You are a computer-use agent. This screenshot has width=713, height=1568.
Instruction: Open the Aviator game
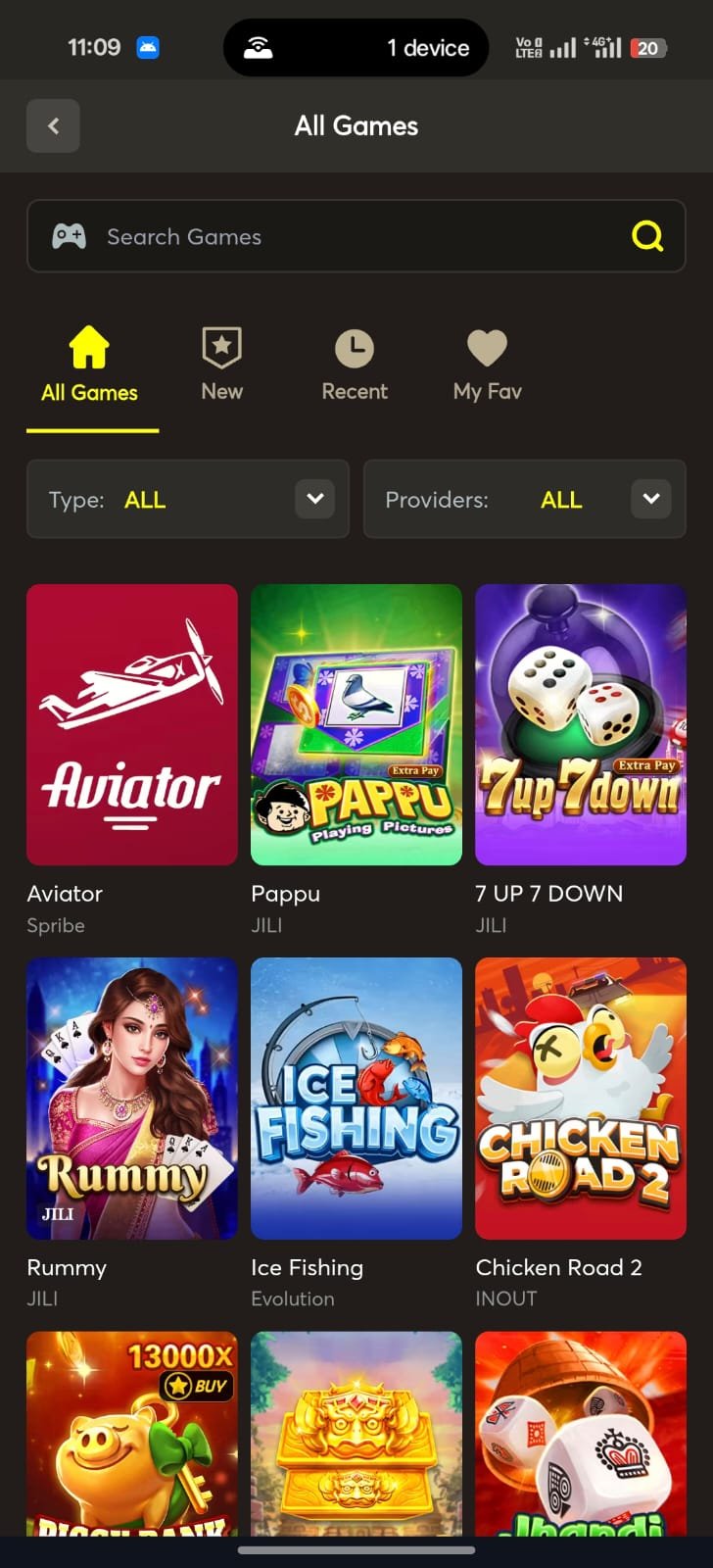point(132,725)
